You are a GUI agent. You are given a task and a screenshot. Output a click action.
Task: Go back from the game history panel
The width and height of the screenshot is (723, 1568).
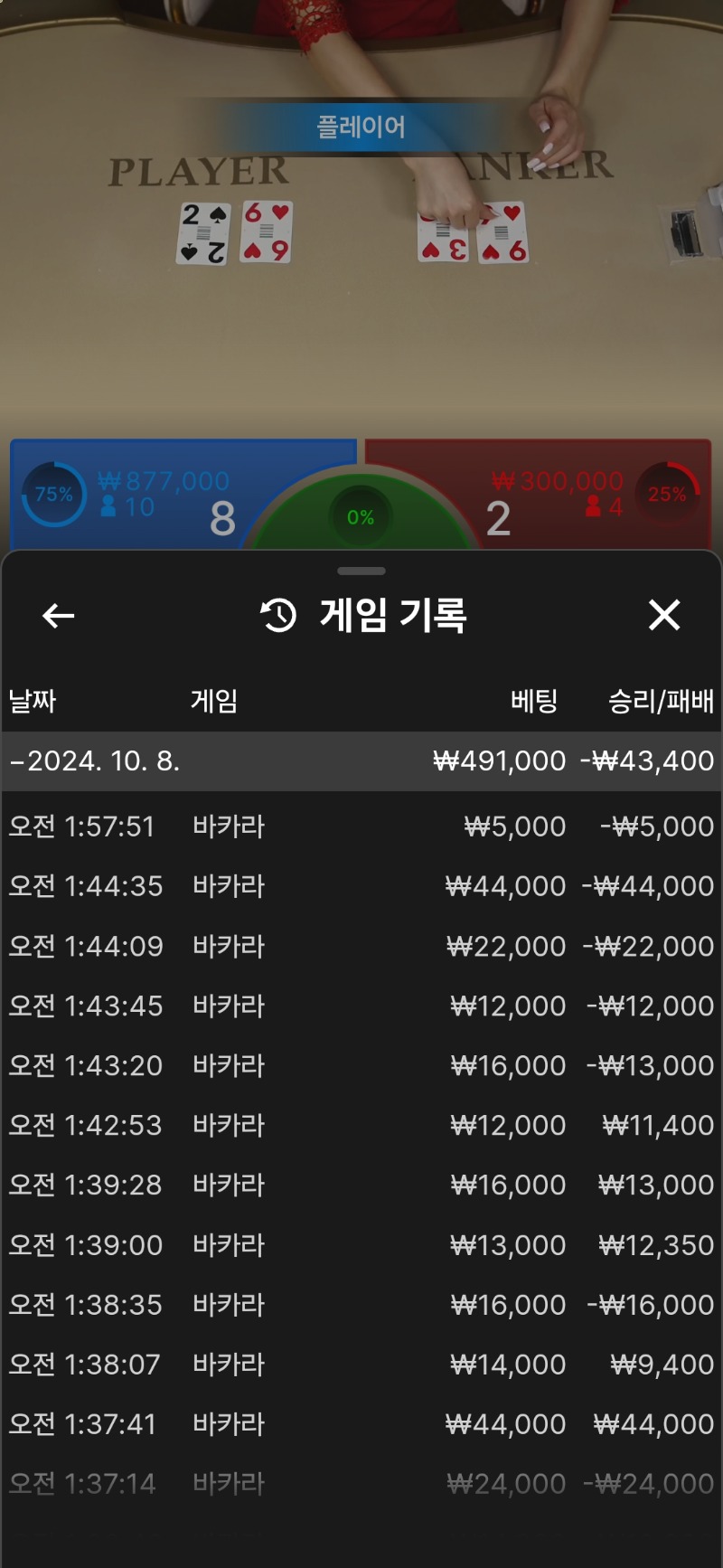pos(59,616)
